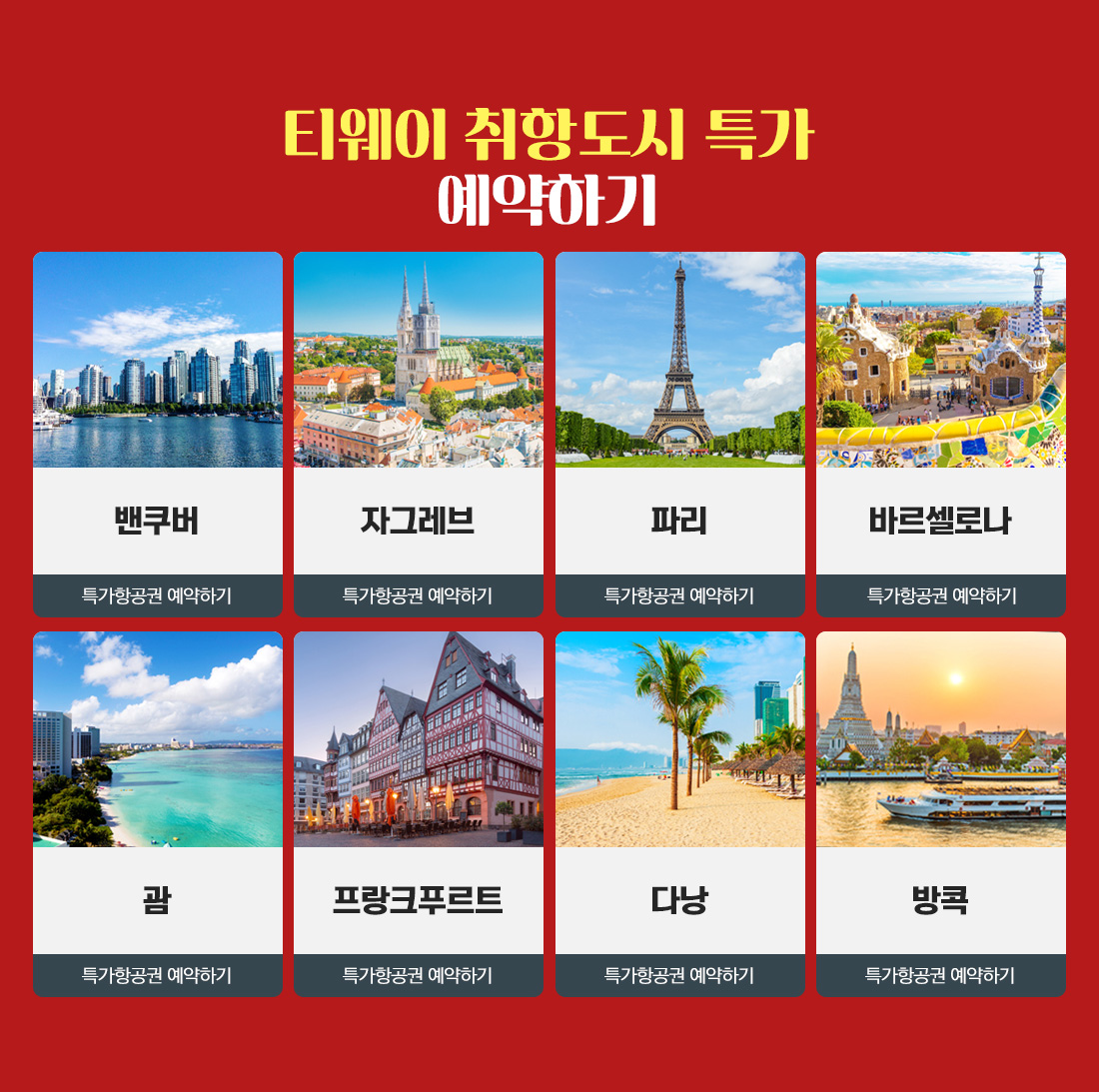This screenshot has width=1099, height=1092.
Task: Book the 괌 special fare flight
Action: click(157, 975)
